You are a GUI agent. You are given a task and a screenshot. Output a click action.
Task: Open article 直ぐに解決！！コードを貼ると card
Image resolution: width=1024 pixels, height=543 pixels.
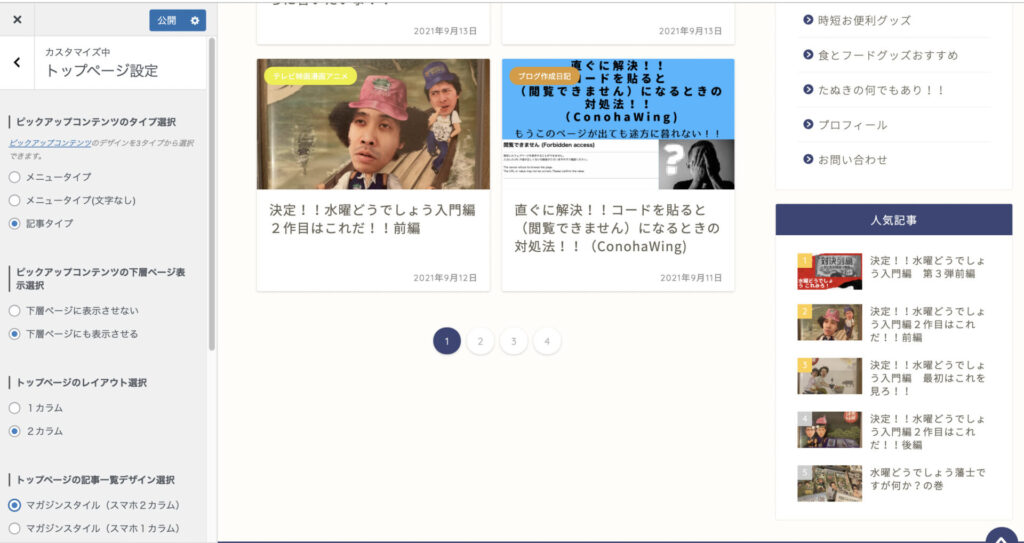click(x=617, y=227)
